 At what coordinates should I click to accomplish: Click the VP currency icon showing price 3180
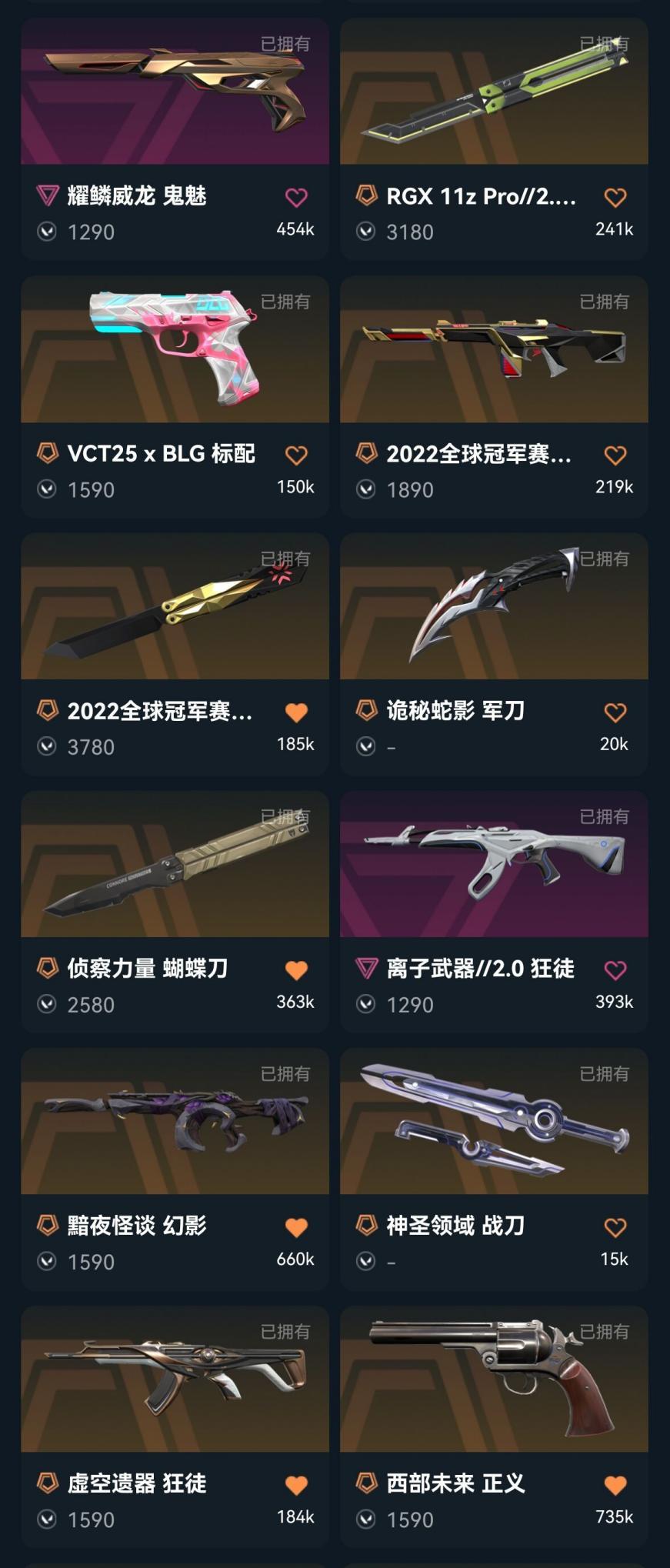pos(365,232)
